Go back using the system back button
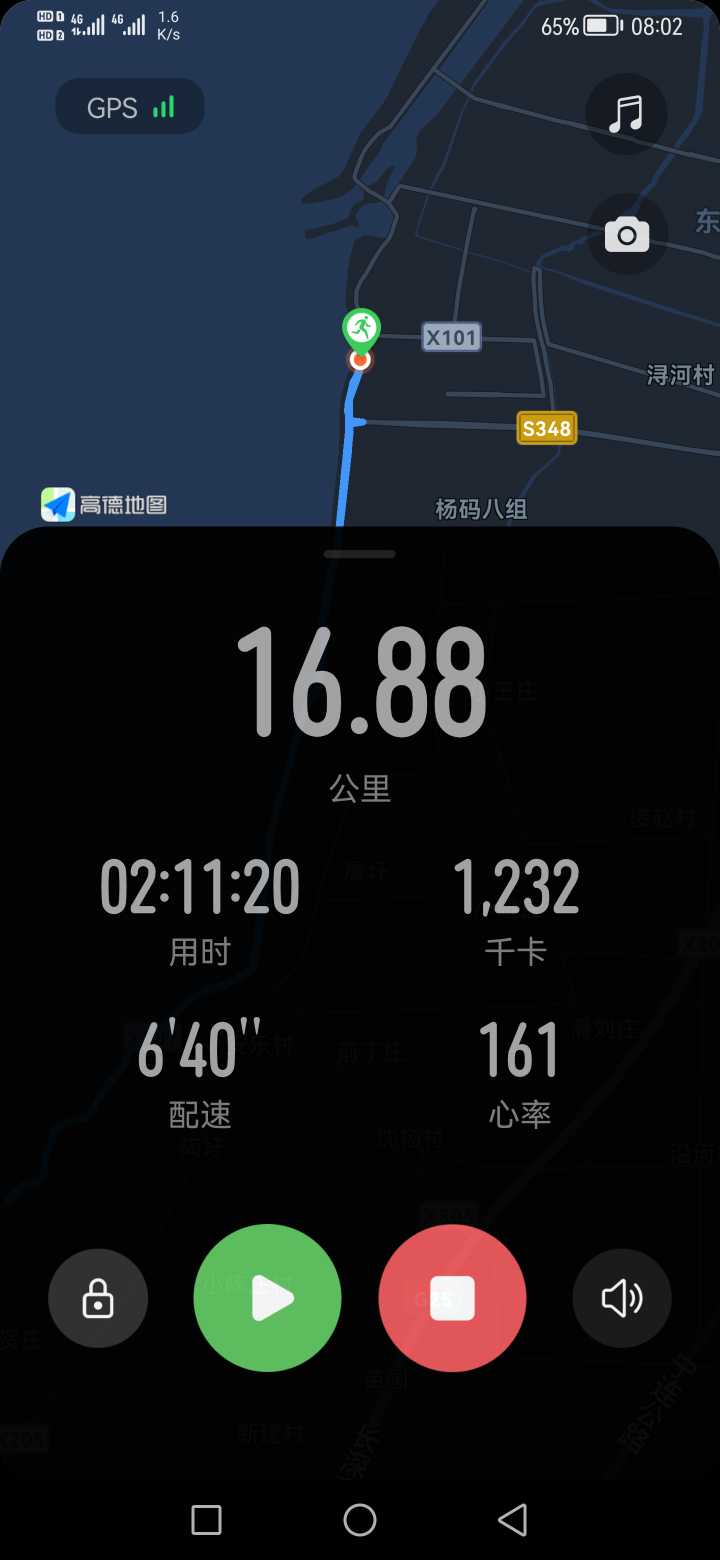This screenshot has width=720, height=1560. coord(513,1520)
